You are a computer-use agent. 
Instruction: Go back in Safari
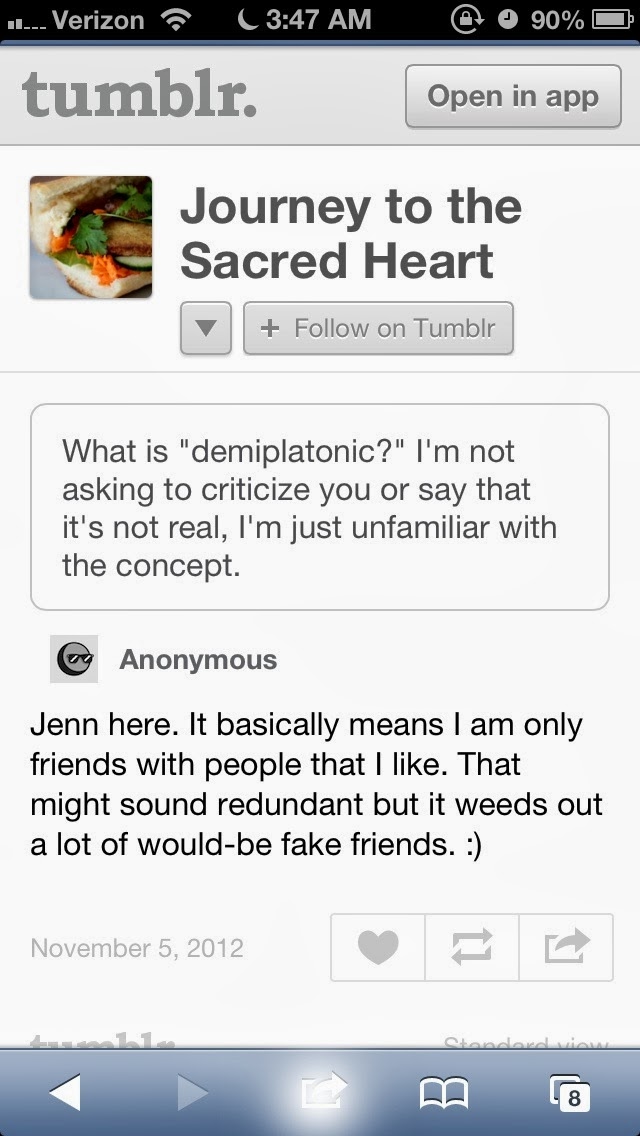click(65, 1092)
